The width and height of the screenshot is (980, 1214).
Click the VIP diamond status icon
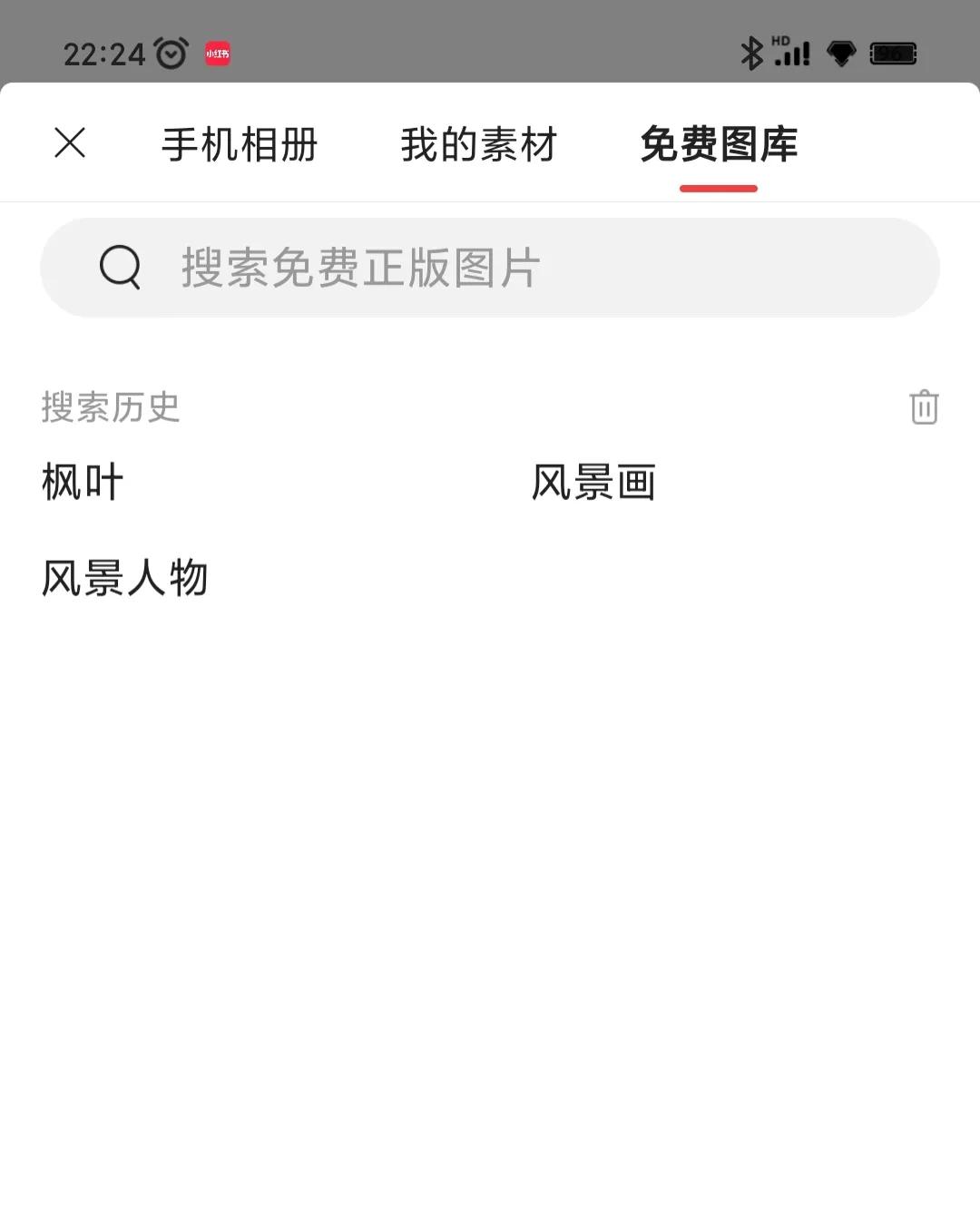coord(842,54)
